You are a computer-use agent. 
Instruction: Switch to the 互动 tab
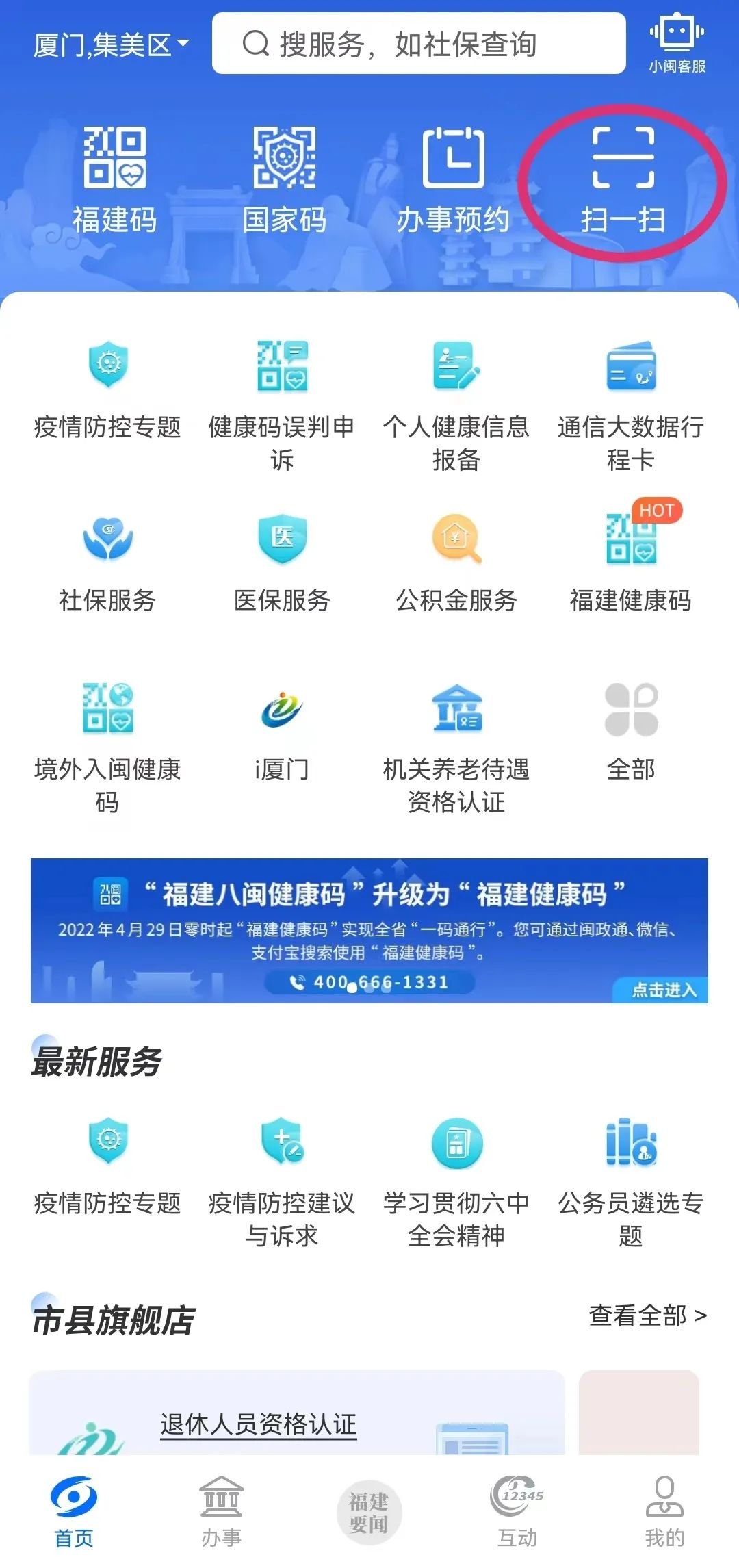point(517,1511)
